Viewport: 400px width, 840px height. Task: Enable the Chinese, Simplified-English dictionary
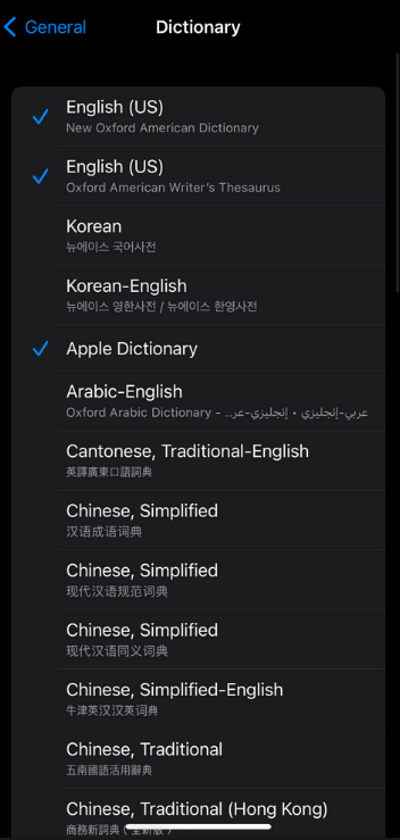[198, 699]
